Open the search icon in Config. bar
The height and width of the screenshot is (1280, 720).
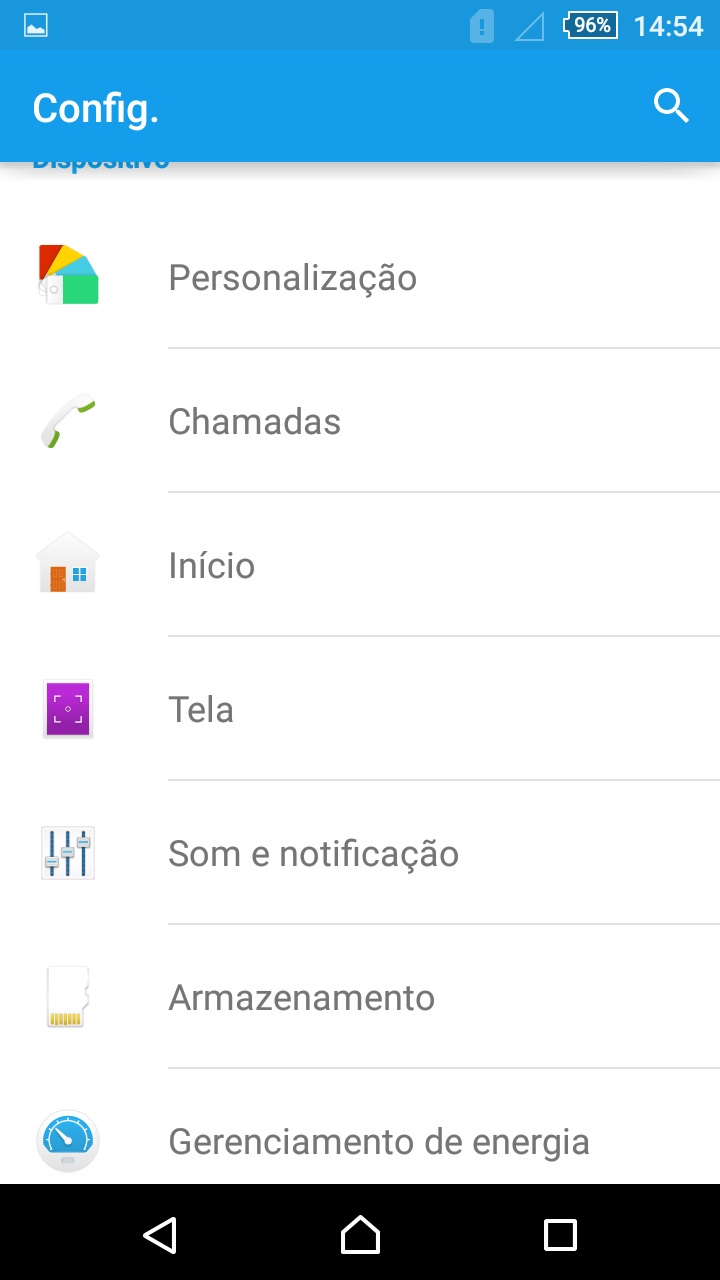(671, 106)
